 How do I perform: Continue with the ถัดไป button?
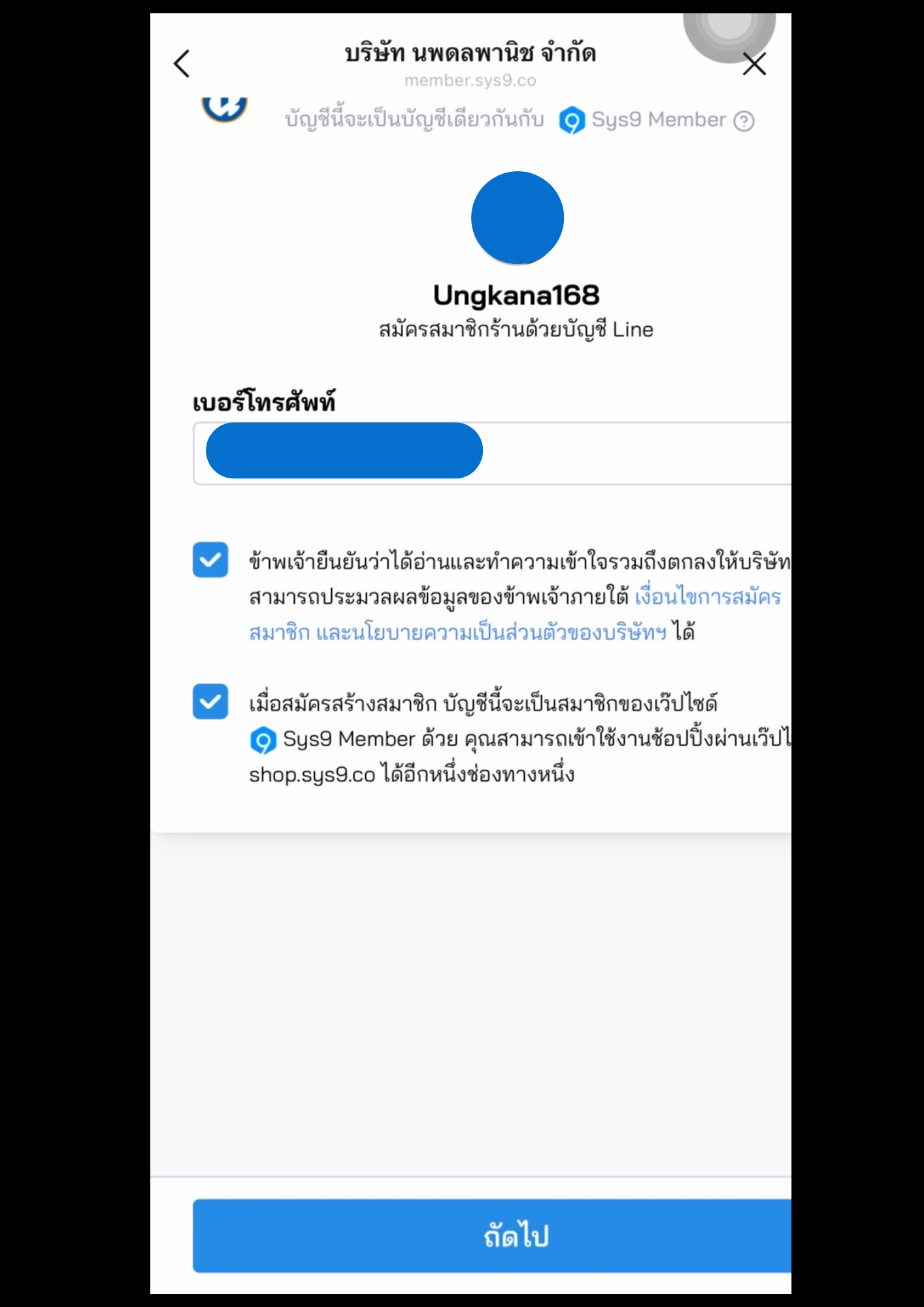pos(491,1235)
